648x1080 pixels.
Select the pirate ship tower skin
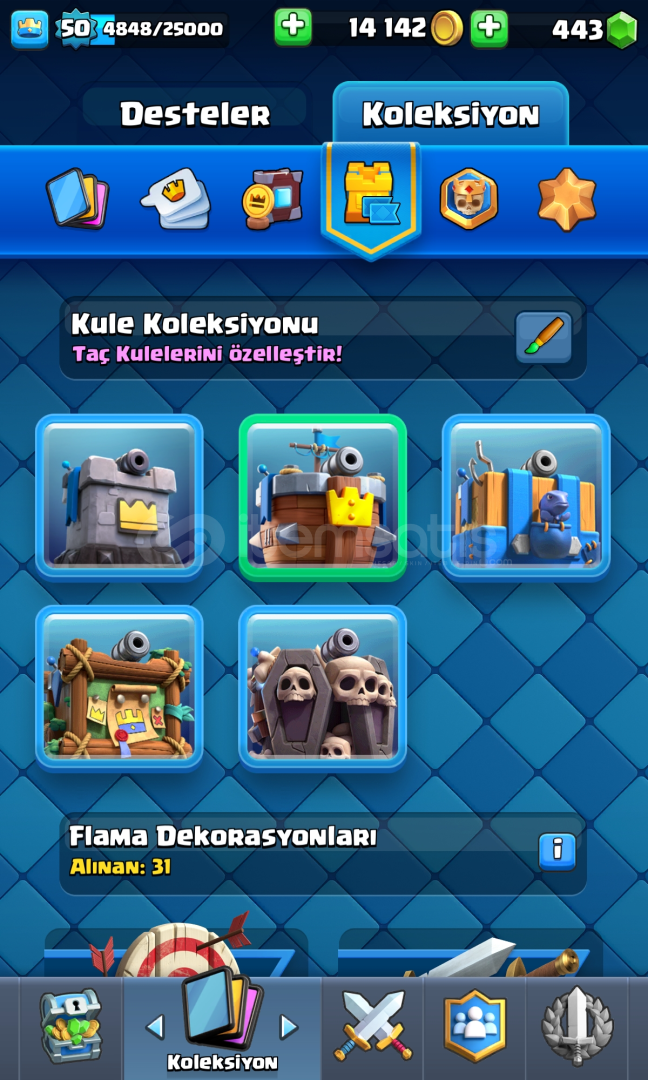[322, 497]
